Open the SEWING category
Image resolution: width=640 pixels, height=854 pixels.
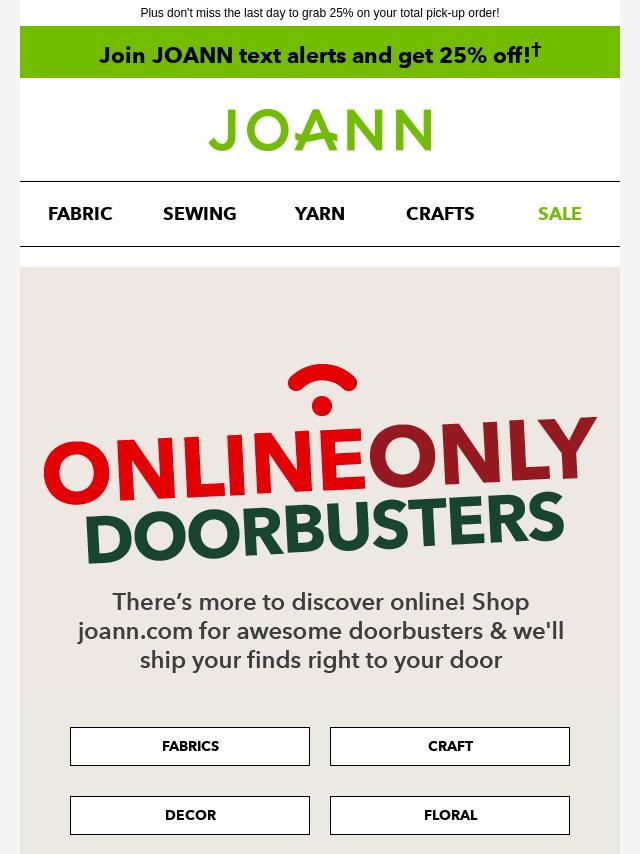point(200,214)
